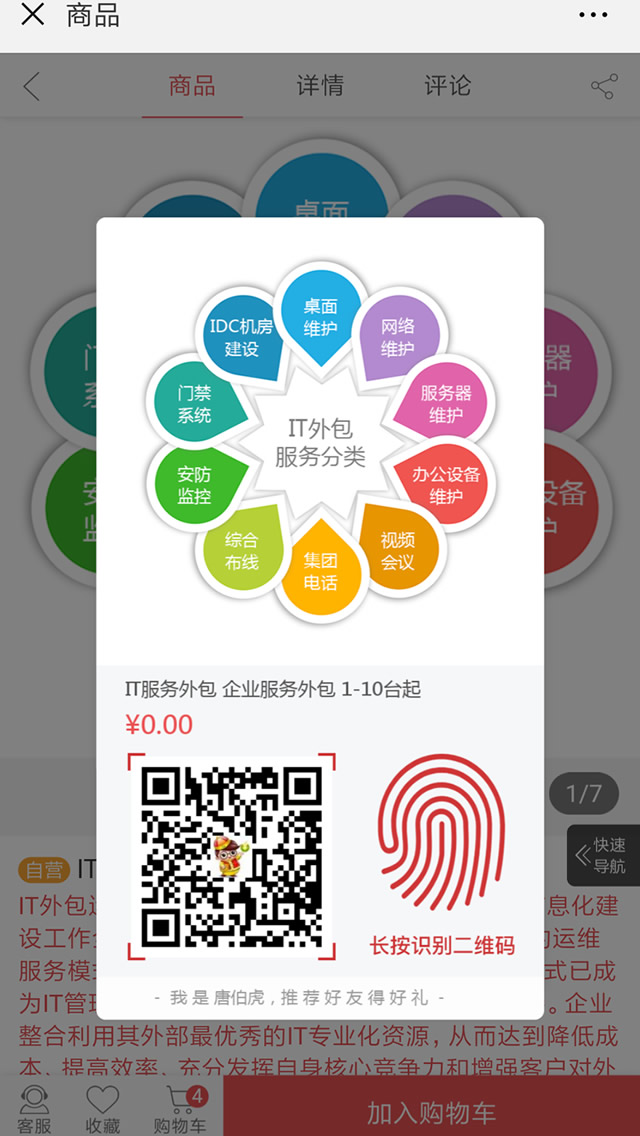Open the 购物车 shopping cart
This screenshot has height=1136, width=640.
tap(180, 1109)
